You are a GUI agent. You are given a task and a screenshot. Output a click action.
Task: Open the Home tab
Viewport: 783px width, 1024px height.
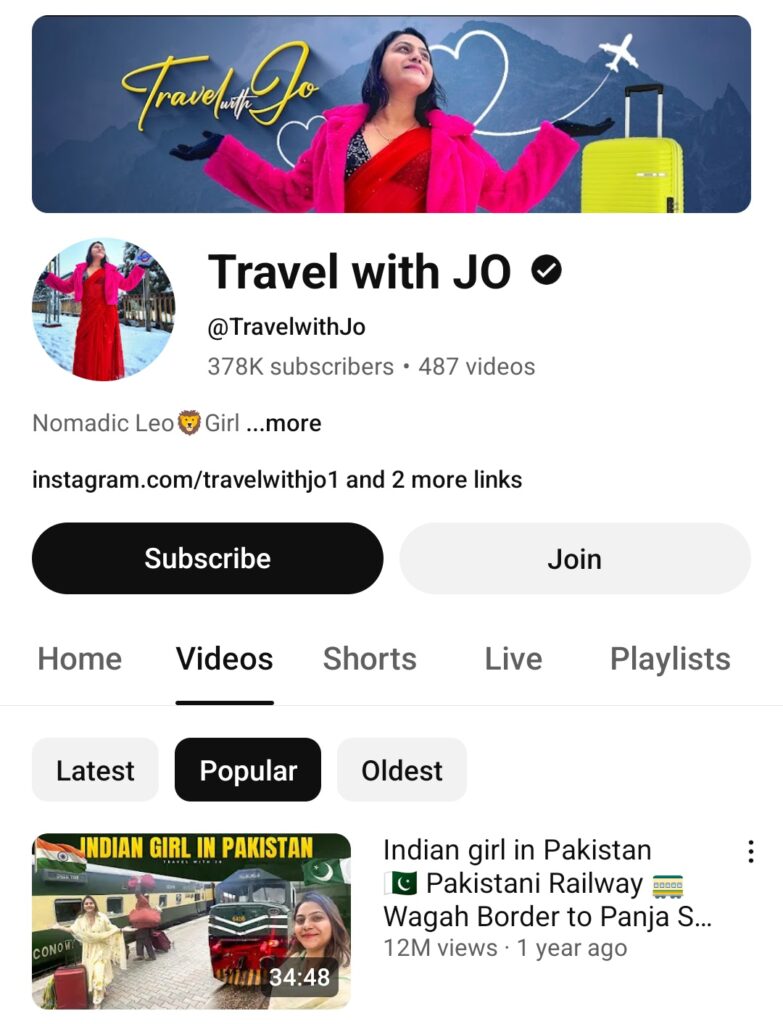(79, 659)
